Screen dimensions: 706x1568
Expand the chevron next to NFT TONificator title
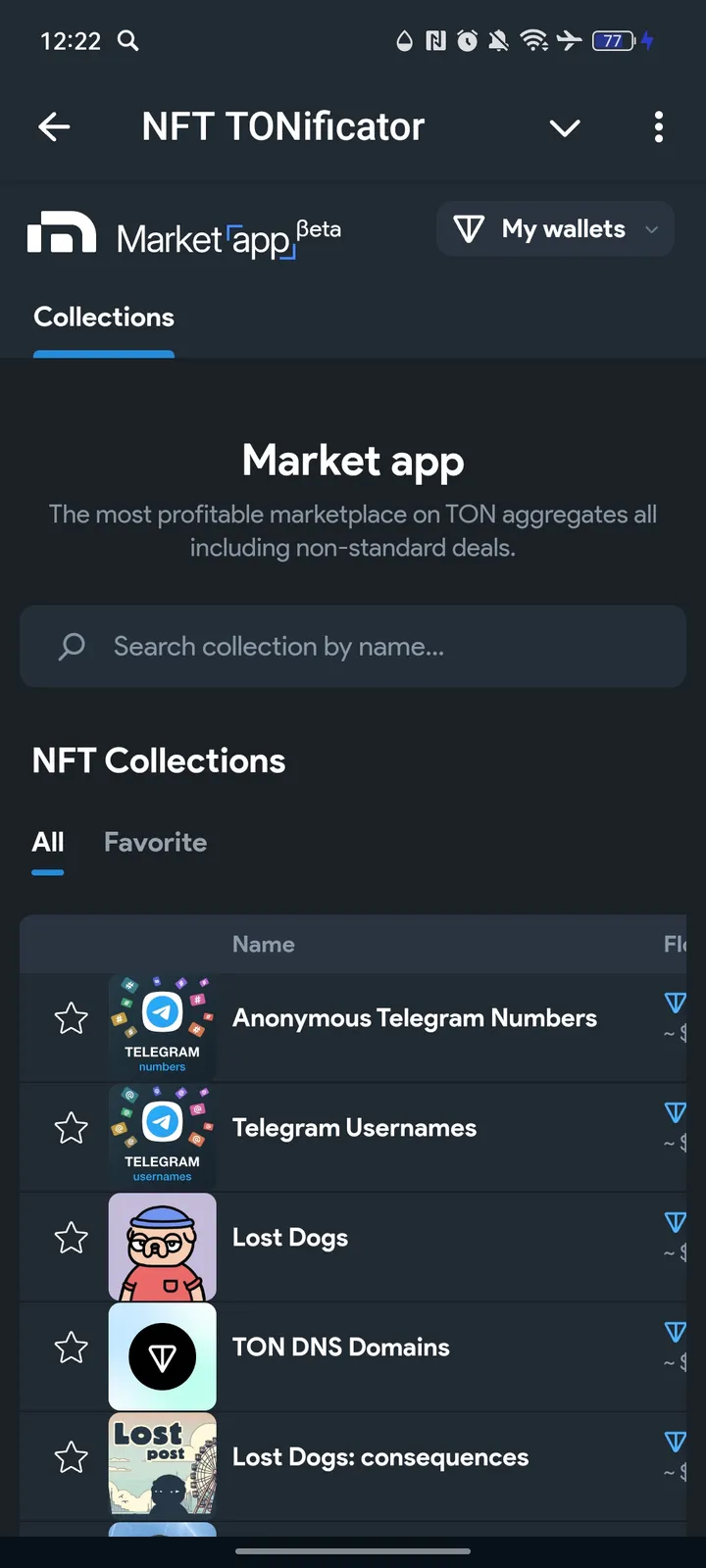point(565,127)
